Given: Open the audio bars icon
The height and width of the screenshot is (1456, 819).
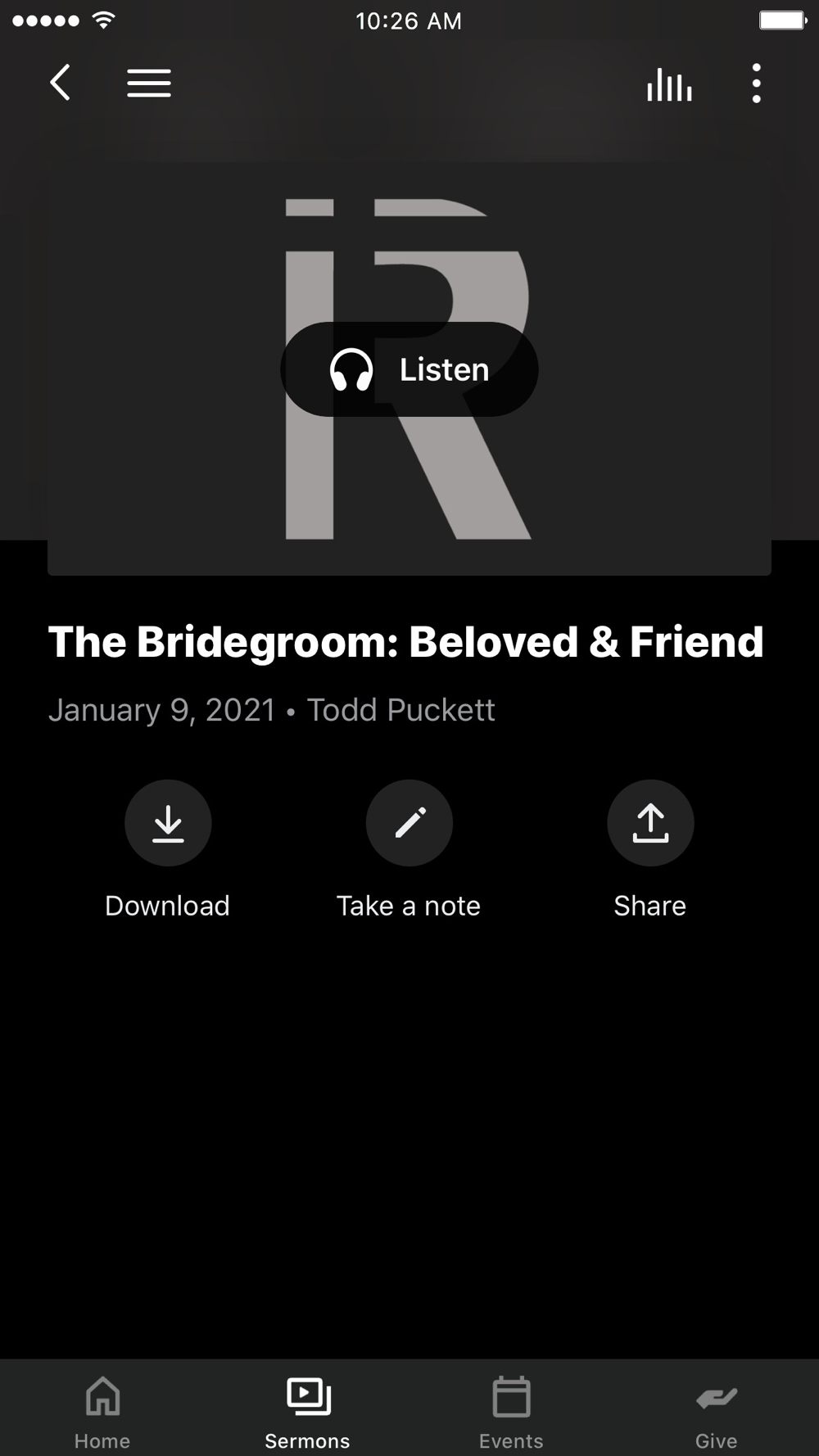Looking at the screenshot, I should point(669,84).
